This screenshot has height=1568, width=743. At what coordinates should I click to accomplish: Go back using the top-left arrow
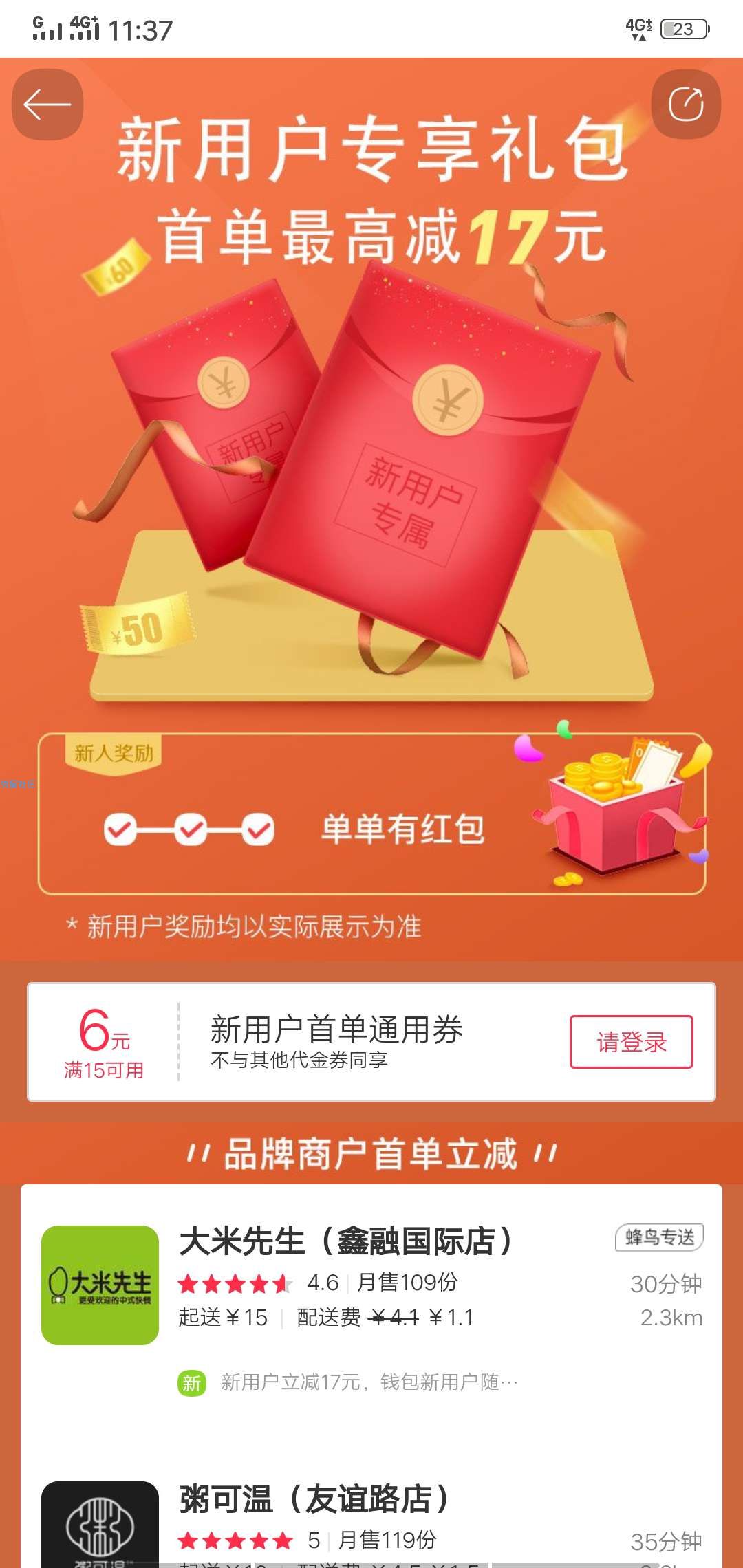[47, 105]
